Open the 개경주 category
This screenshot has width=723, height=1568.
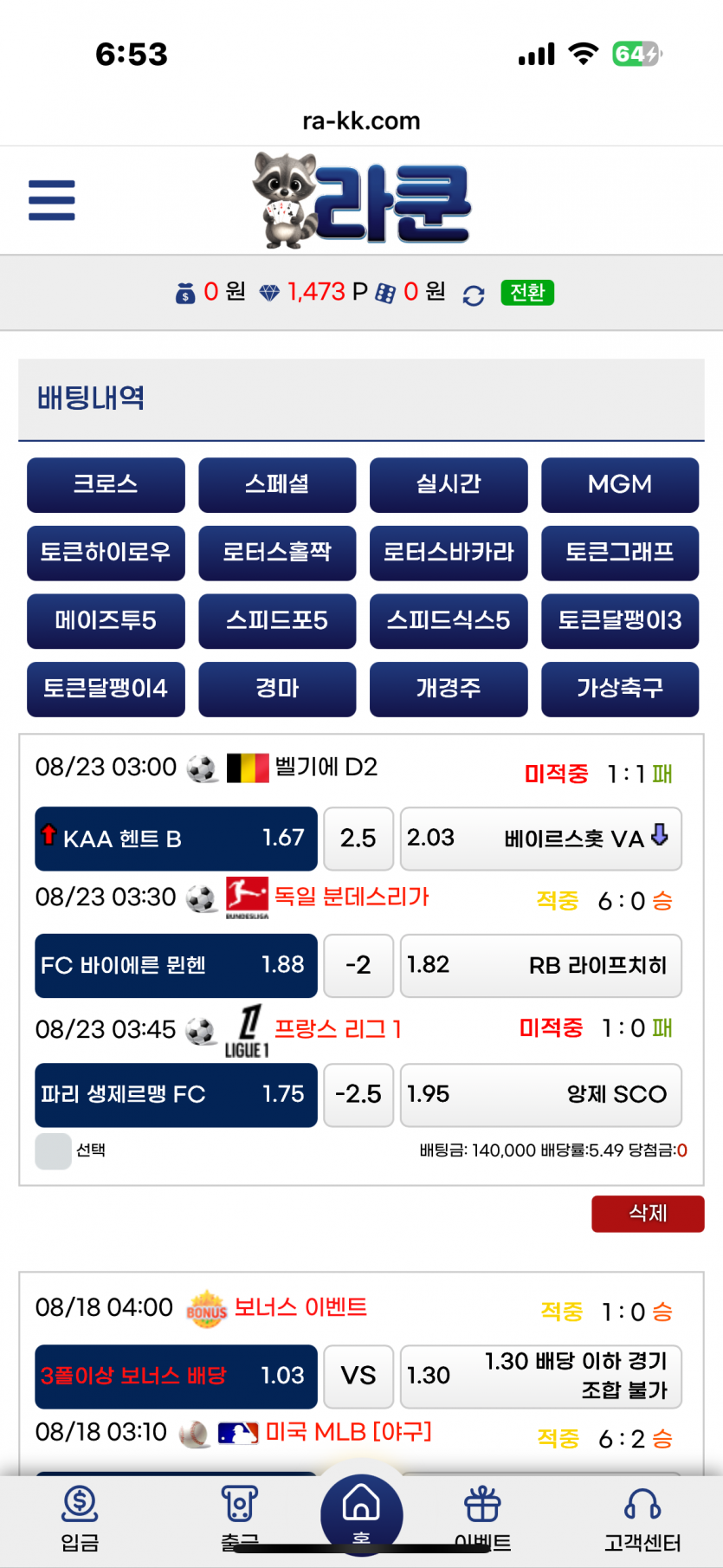coord(449,689)
